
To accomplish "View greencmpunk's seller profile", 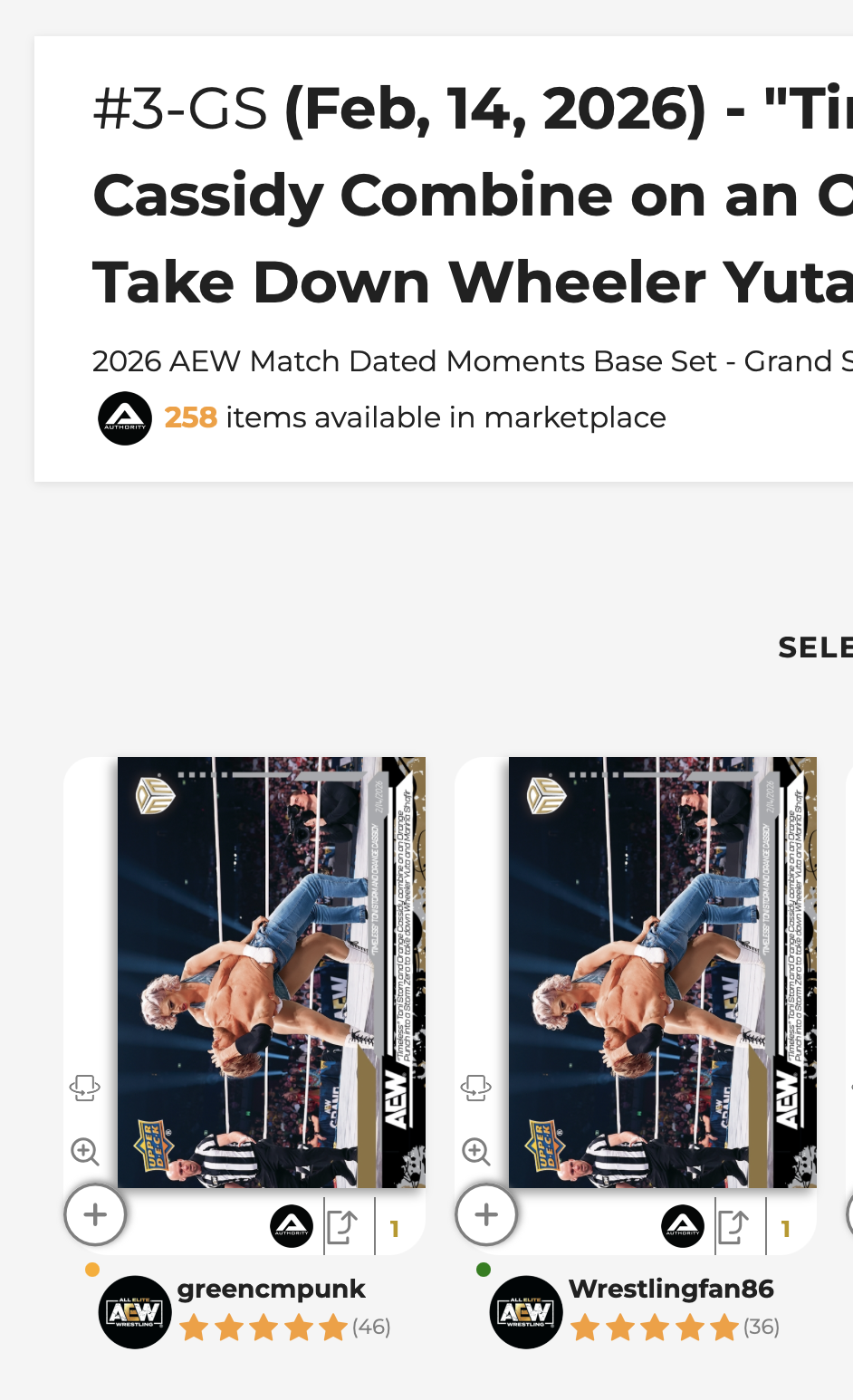I will (x=271, y=1289).
